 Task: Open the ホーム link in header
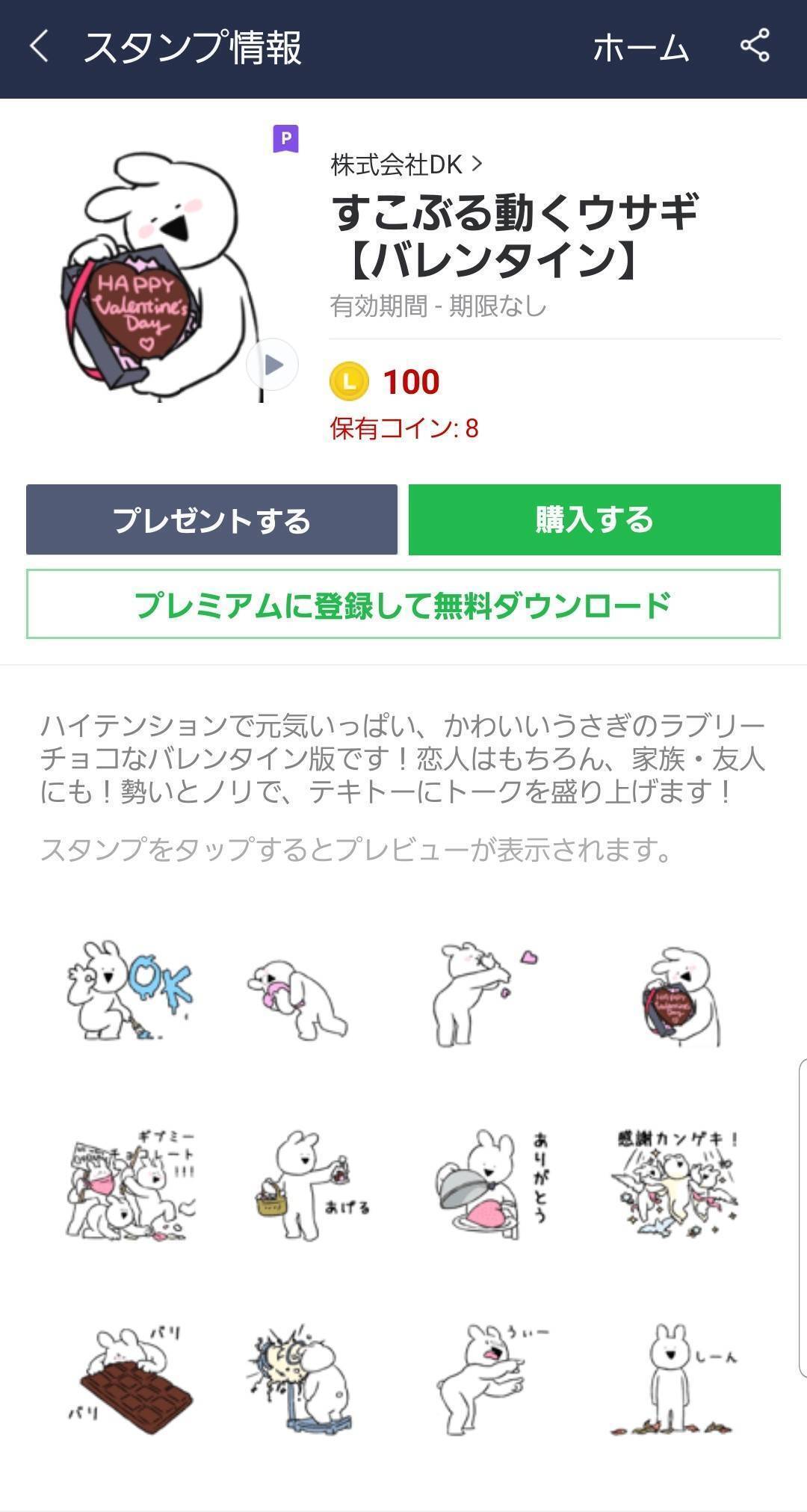[x=640, y=49]
